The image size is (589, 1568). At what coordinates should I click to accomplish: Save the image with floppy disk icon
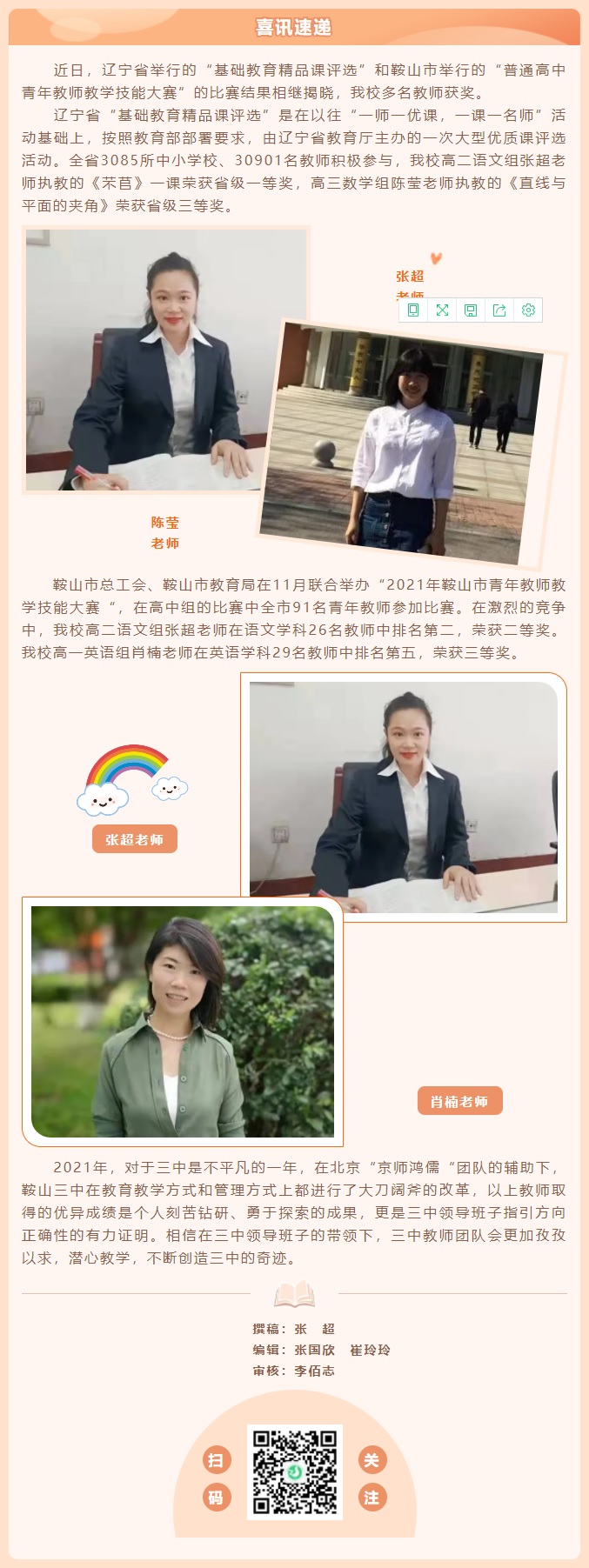click(471, 310)
